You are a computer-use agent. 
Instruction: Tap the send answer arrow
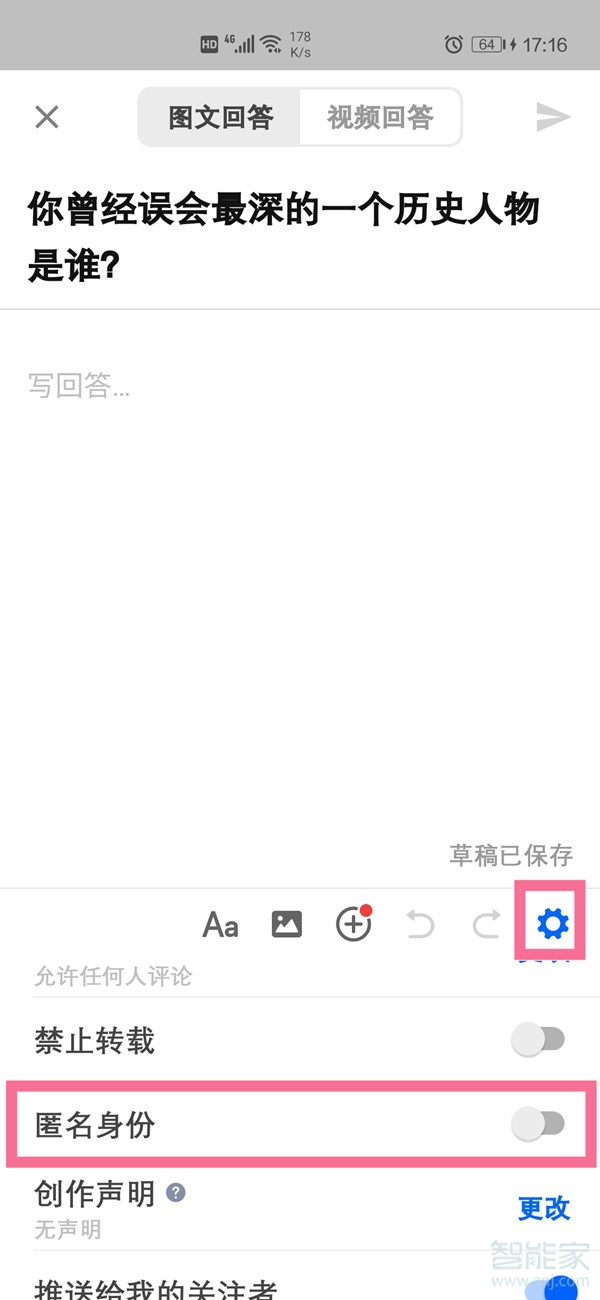pyautogui.click(x=552, y=117)
